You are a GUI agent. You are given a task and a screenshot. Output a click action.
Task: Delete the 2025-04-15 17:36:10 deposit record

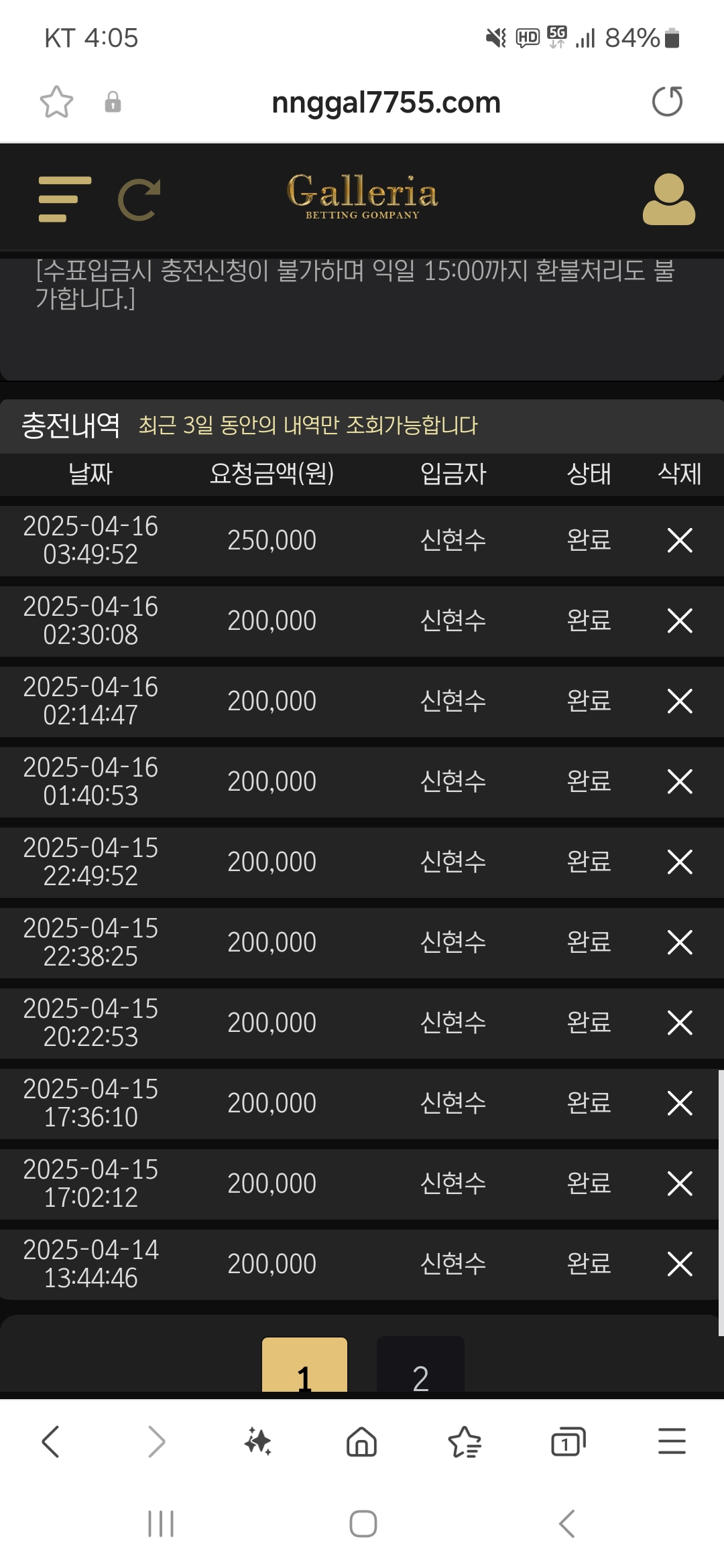click(680, 1103)
